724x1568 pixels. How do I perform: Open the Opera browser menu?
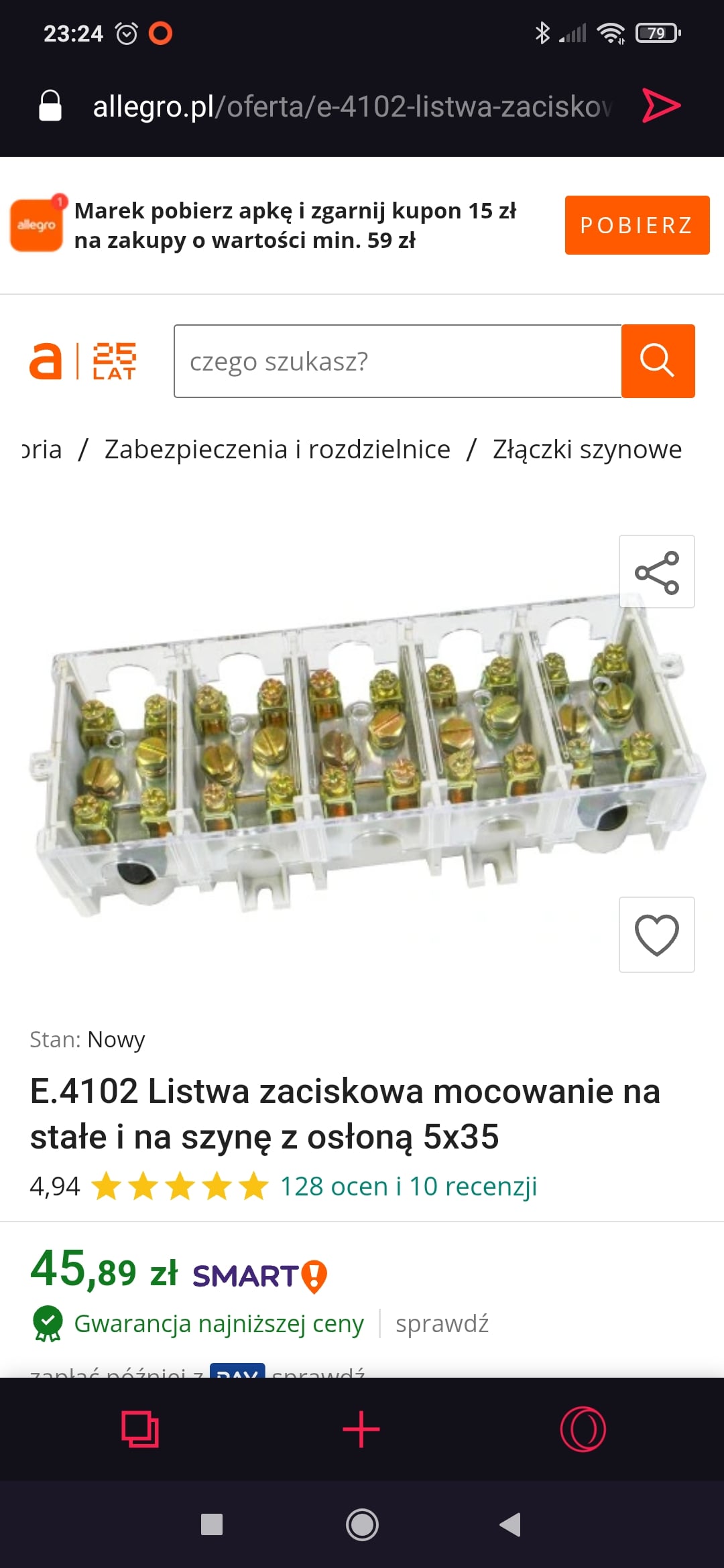(583, 1429)
